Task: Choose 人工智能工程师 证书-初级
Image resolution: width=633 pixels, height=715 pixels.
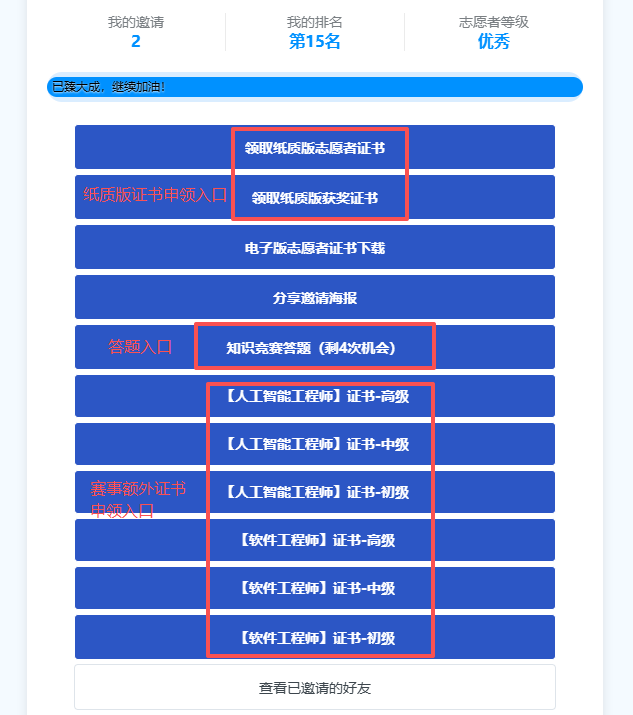Action: [x=314, y=492]
